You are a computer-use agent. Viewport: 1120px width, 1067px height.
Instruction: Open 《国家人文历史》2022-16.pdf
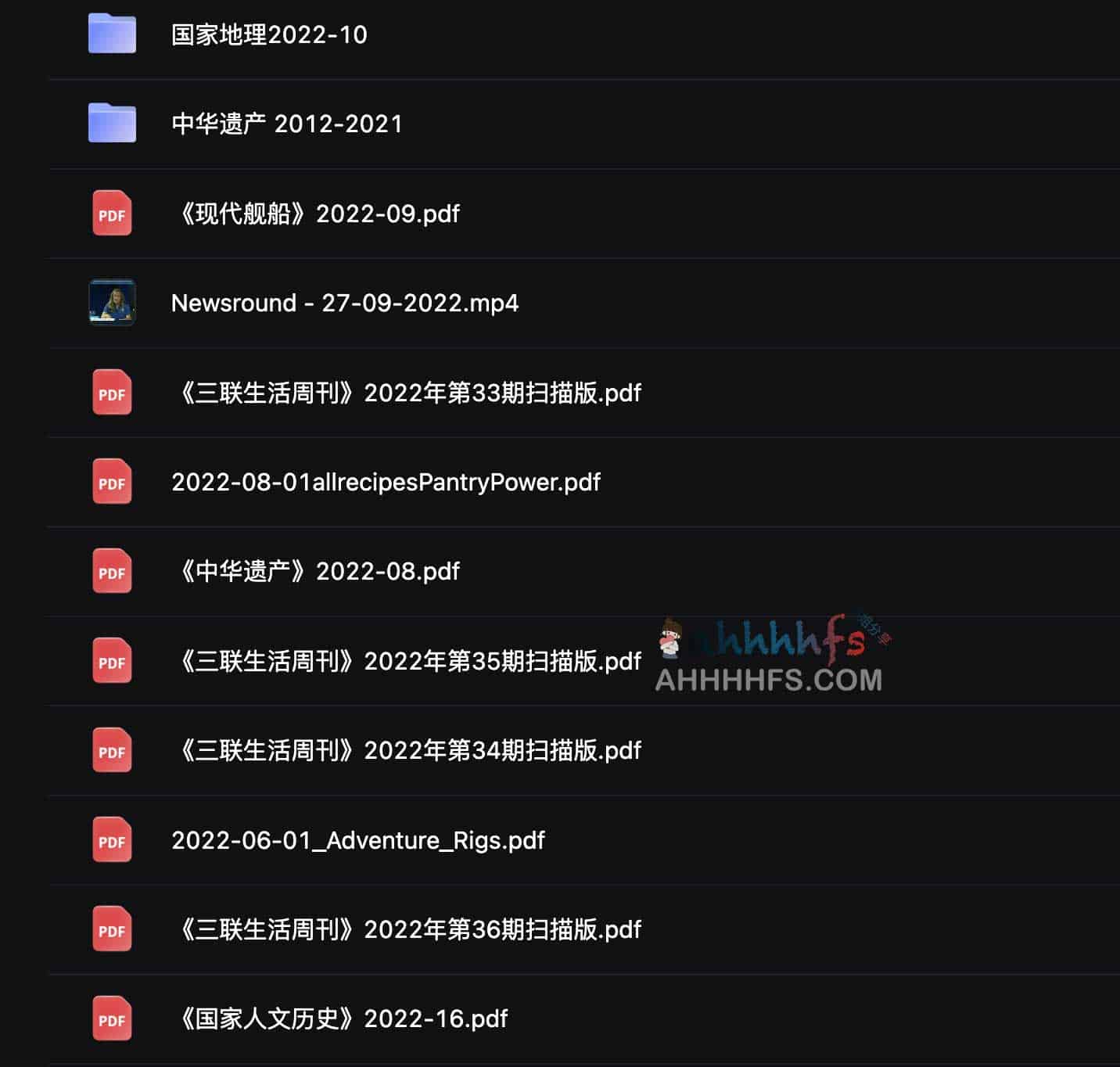tap(343, 1018)
